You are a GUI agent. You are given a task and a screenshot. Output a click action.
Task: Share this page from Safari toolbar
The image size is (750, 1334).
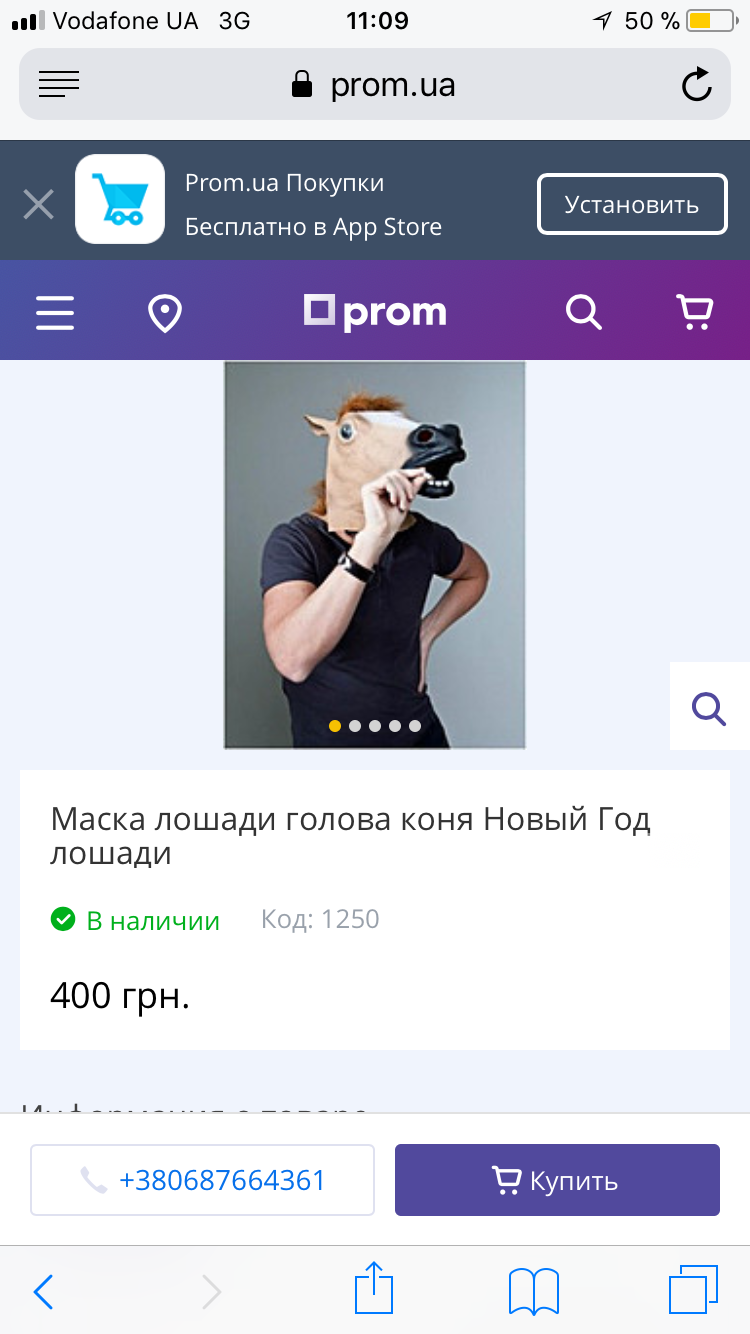point(375,1290)
